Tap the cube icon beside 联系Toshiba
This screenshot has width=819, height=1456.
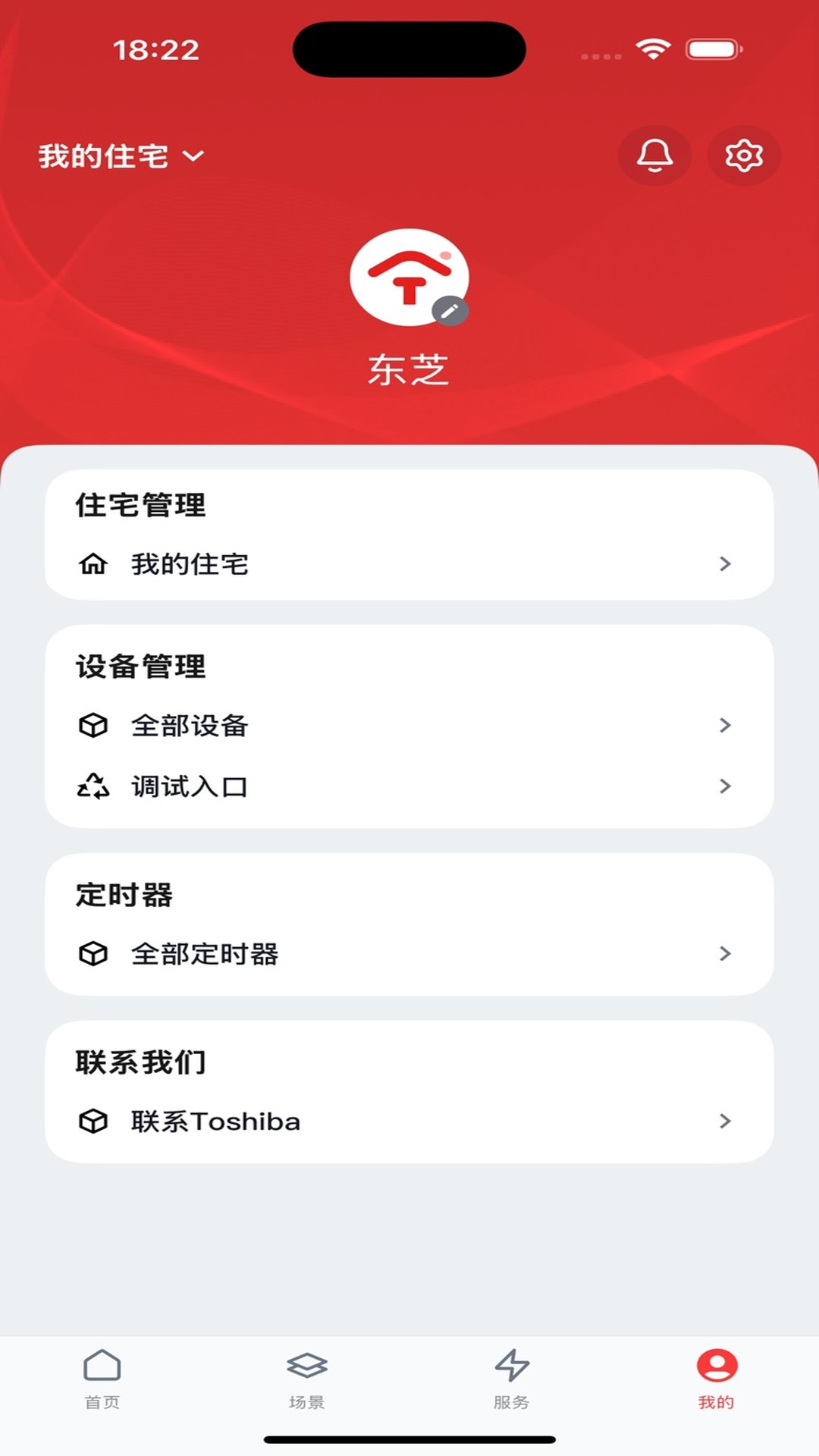pyautogui.click(x=94, y=1121)
